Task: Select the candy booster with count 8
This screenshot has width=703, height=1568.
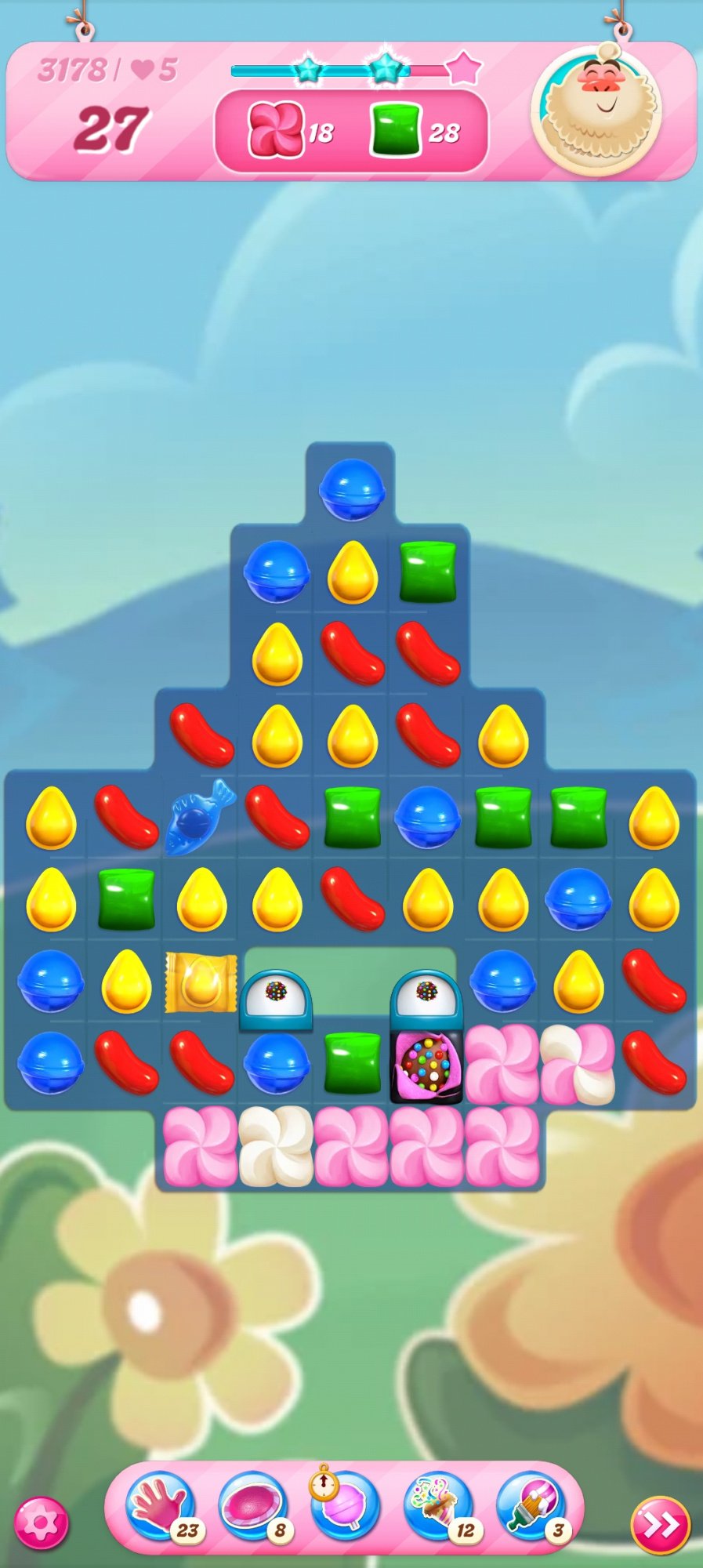Action: (252, 1505)
